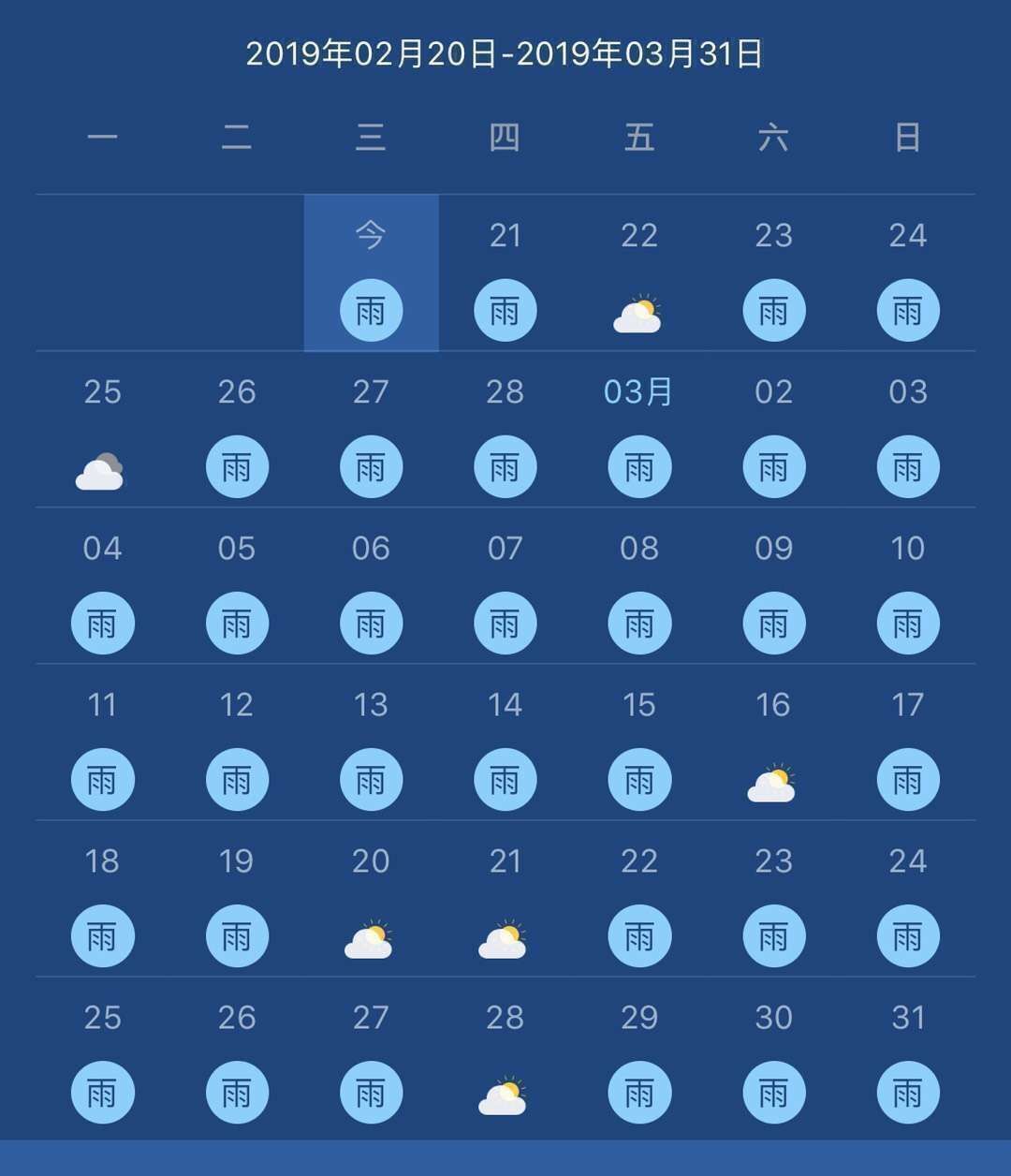
Task: Click the date number 30 in March
Action: click(x=773, y=1017)
